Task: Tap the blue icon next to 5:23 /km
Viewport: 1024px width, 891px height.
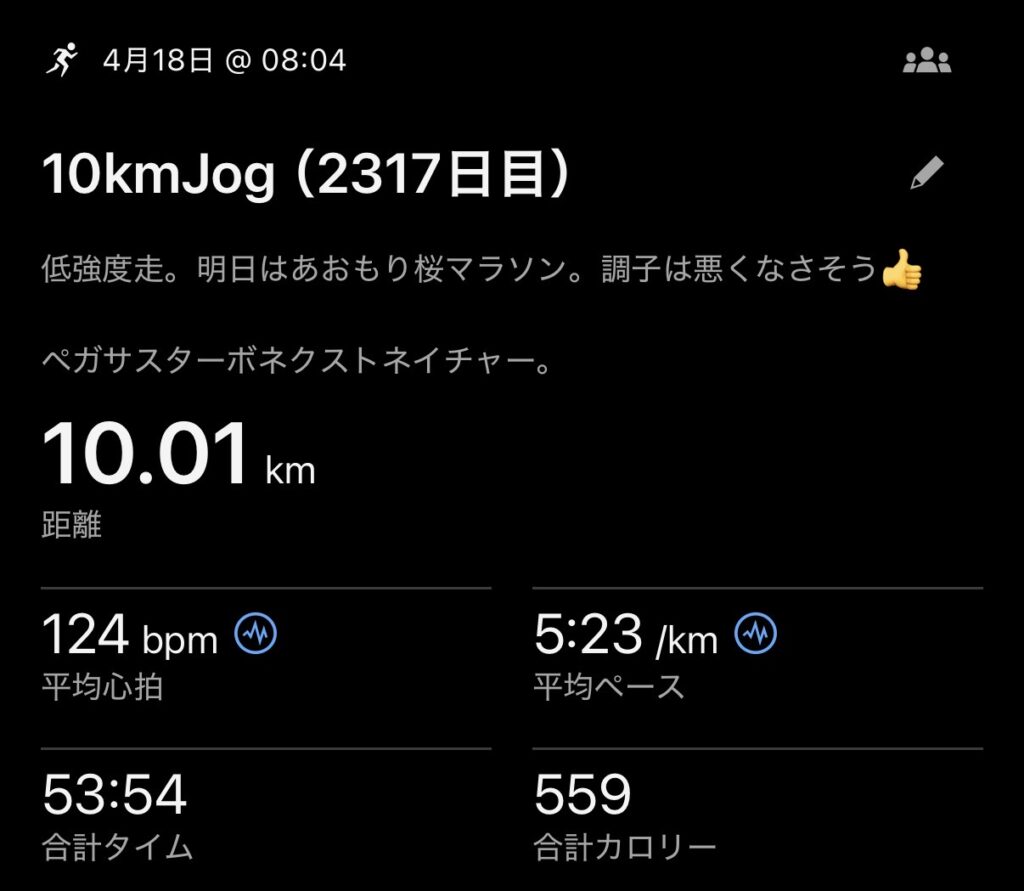Action: coord(756,633)
